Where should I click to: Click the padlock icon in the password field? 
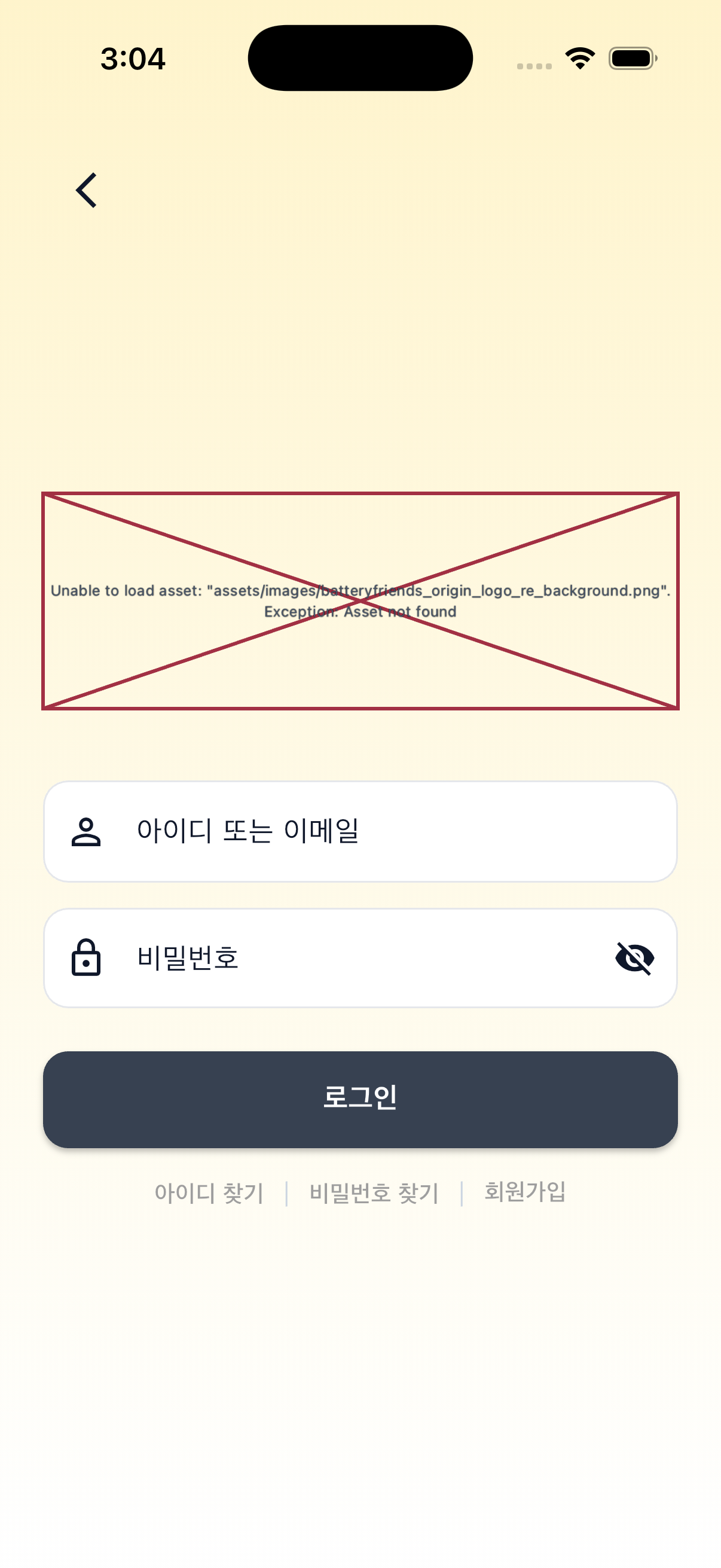(x=87, y=957)
